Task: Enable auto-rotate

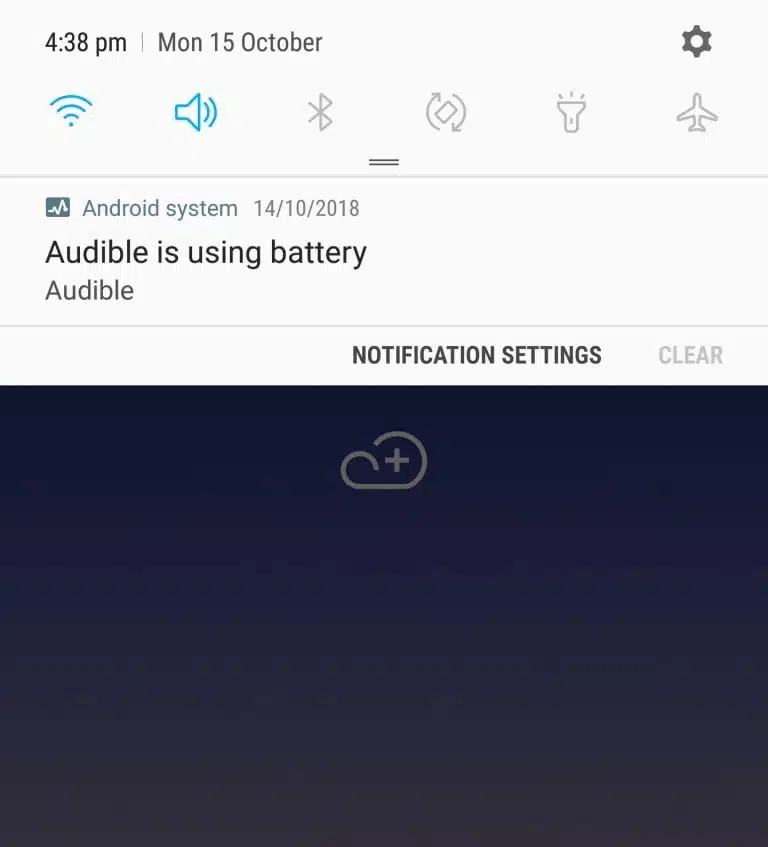Action: [x=446, y=112]
